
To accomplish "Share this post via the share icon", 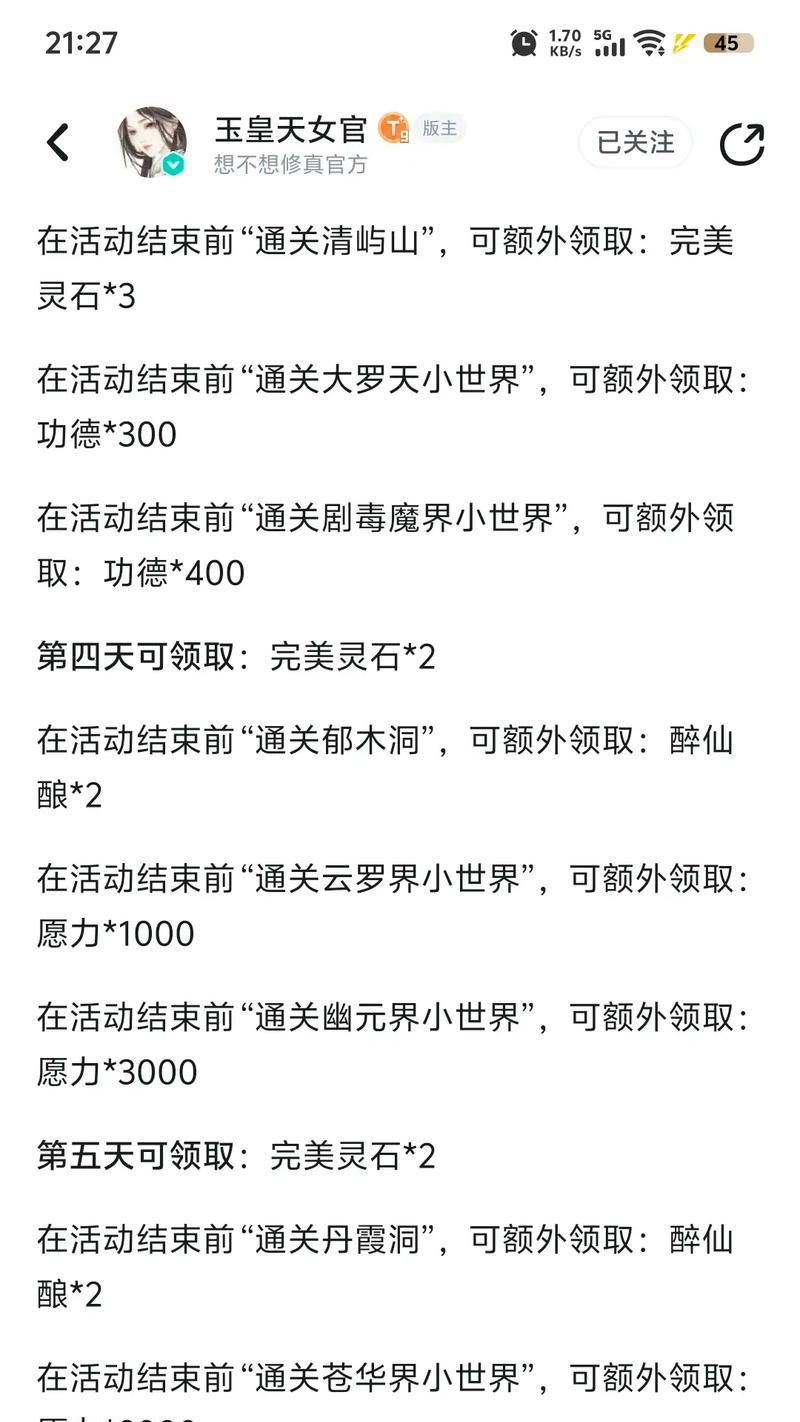I will pyautogui.click(x=742, y=143).
